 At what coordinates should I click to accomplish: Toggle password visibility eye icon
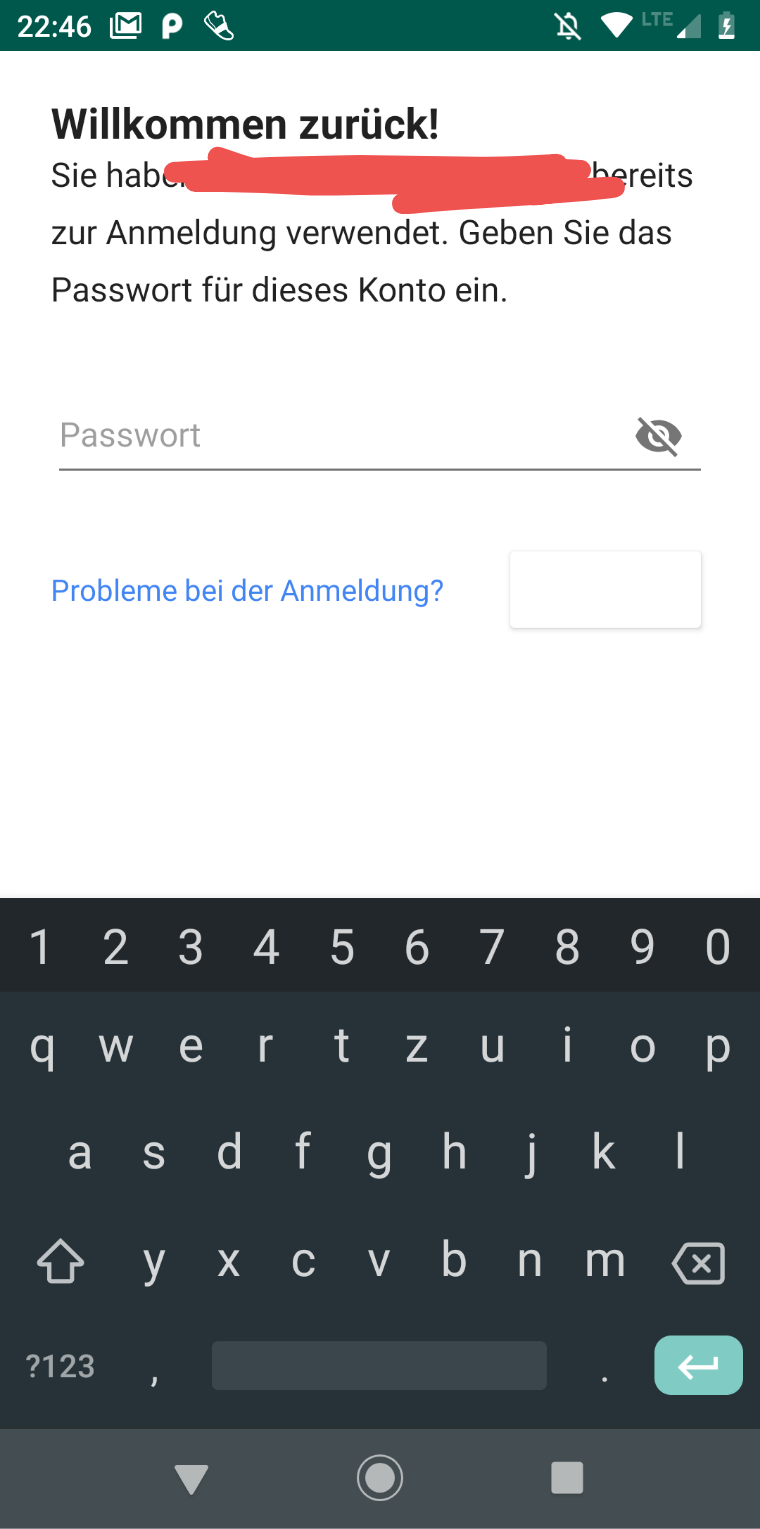tap(658, 436)
